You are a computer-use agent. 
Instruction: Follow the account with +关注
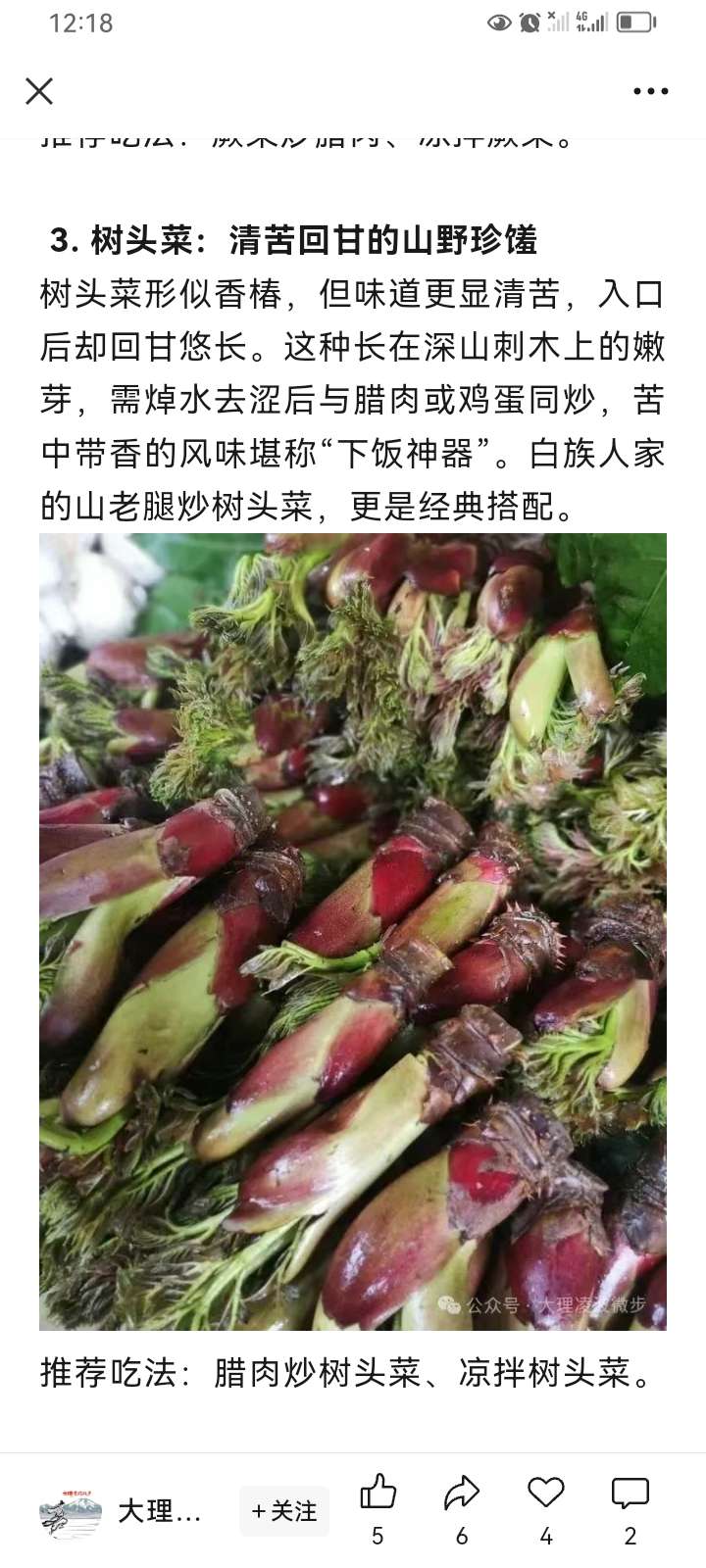284,1510
